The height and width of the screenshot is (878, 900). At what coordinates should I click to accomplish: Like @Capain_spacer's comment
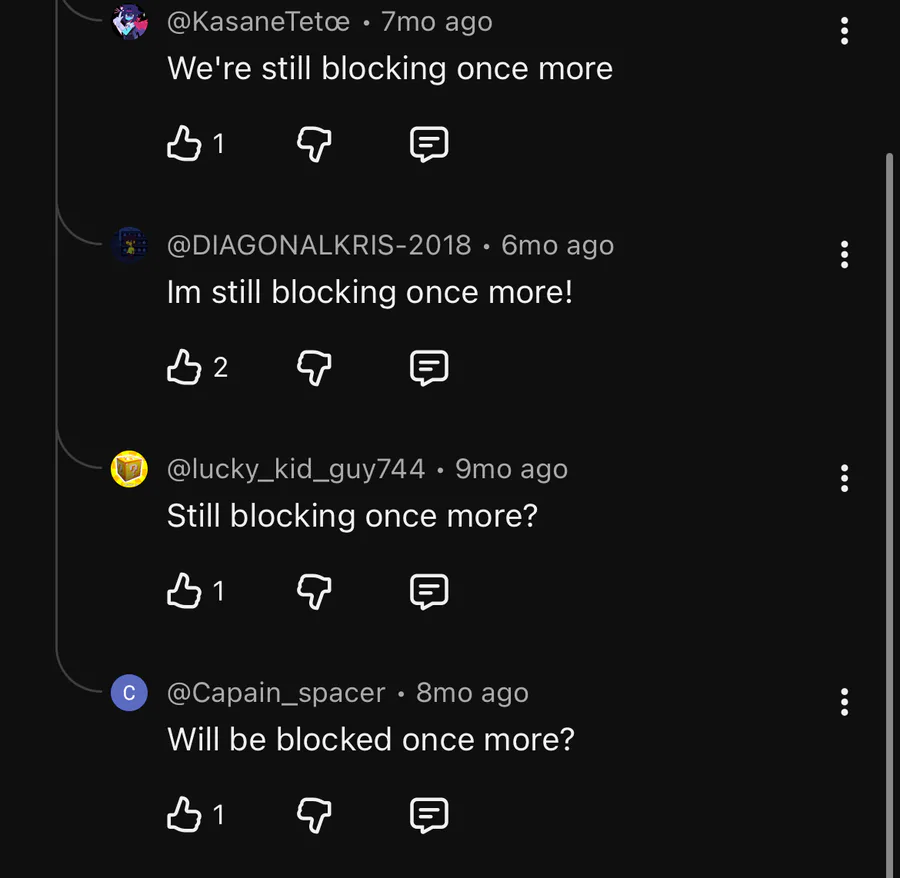tap(184, 816)
